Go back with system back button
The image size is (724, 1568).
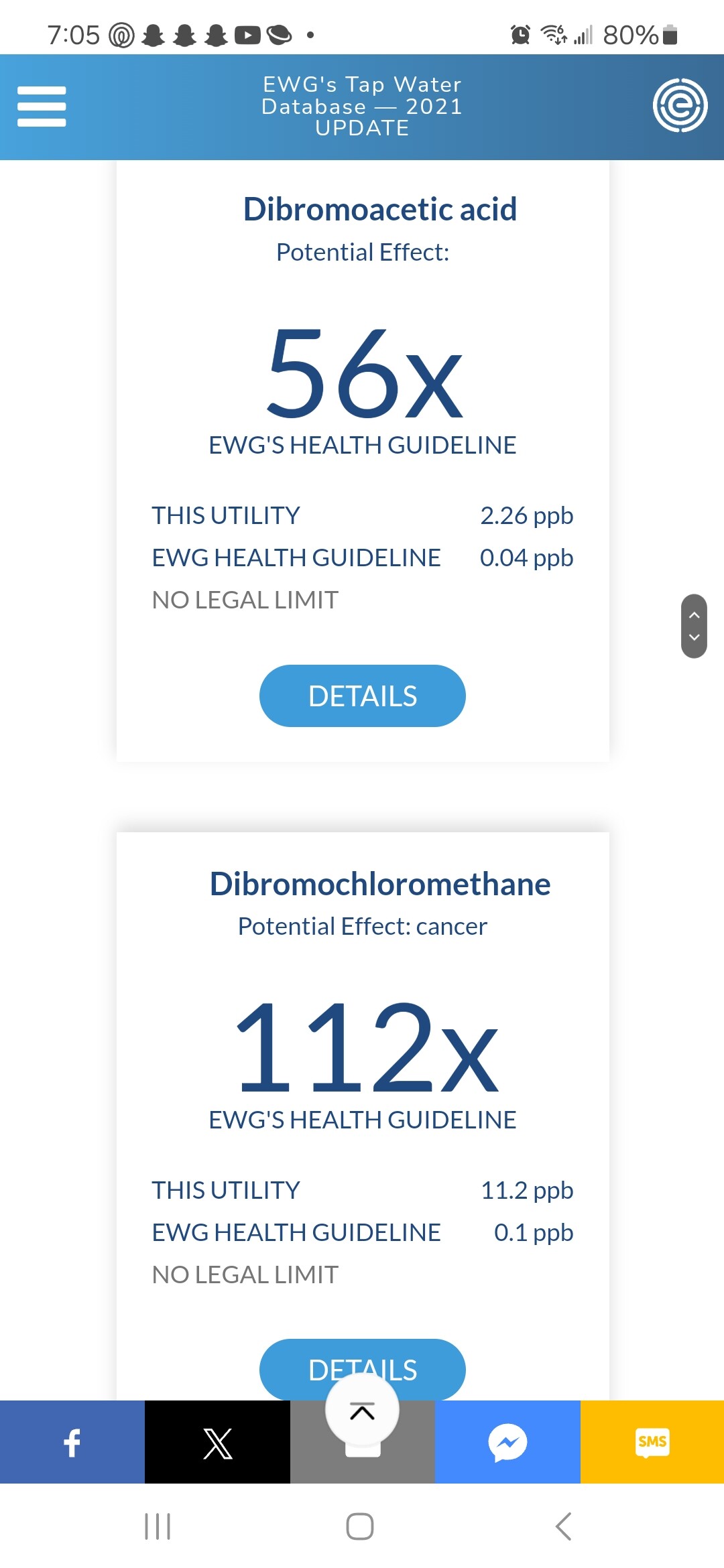pyautogui.click(x=564, y=1526)
